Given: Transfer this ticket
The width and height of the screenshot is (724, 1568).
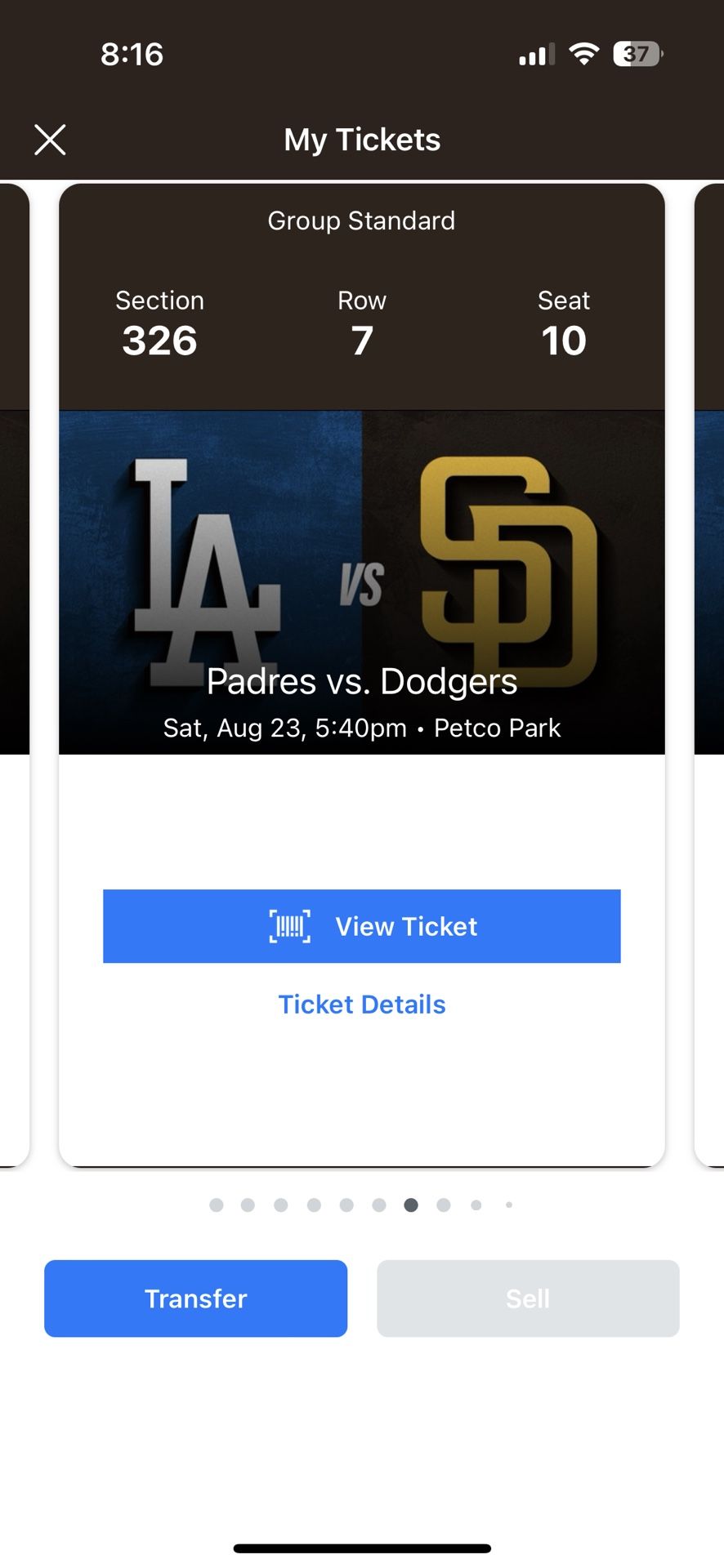Looking at the screenshot, I should pyautogui.click(x=195, y=1298).
